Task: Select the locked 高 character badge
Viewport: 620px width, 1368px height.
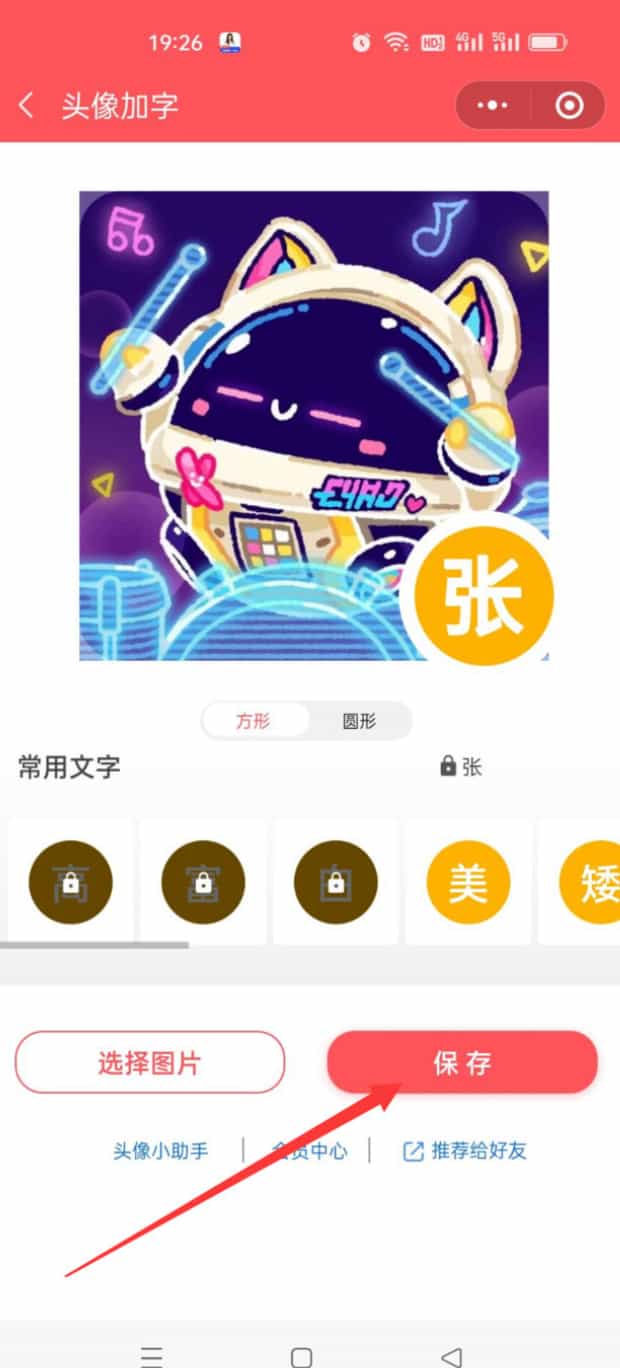Action: tap(71, 882)
